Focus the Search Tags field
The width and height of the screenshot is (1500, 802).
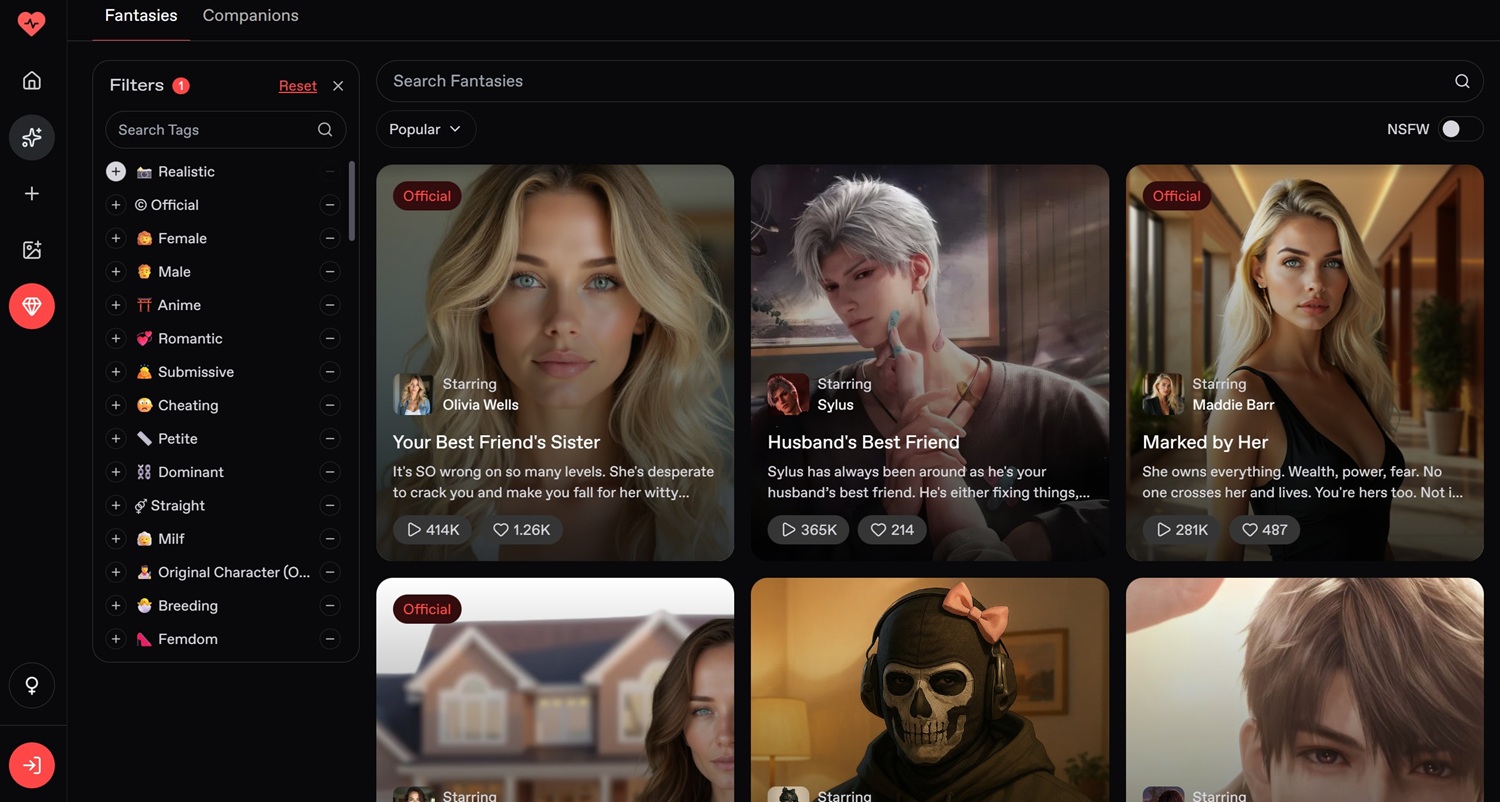[215, 130]
